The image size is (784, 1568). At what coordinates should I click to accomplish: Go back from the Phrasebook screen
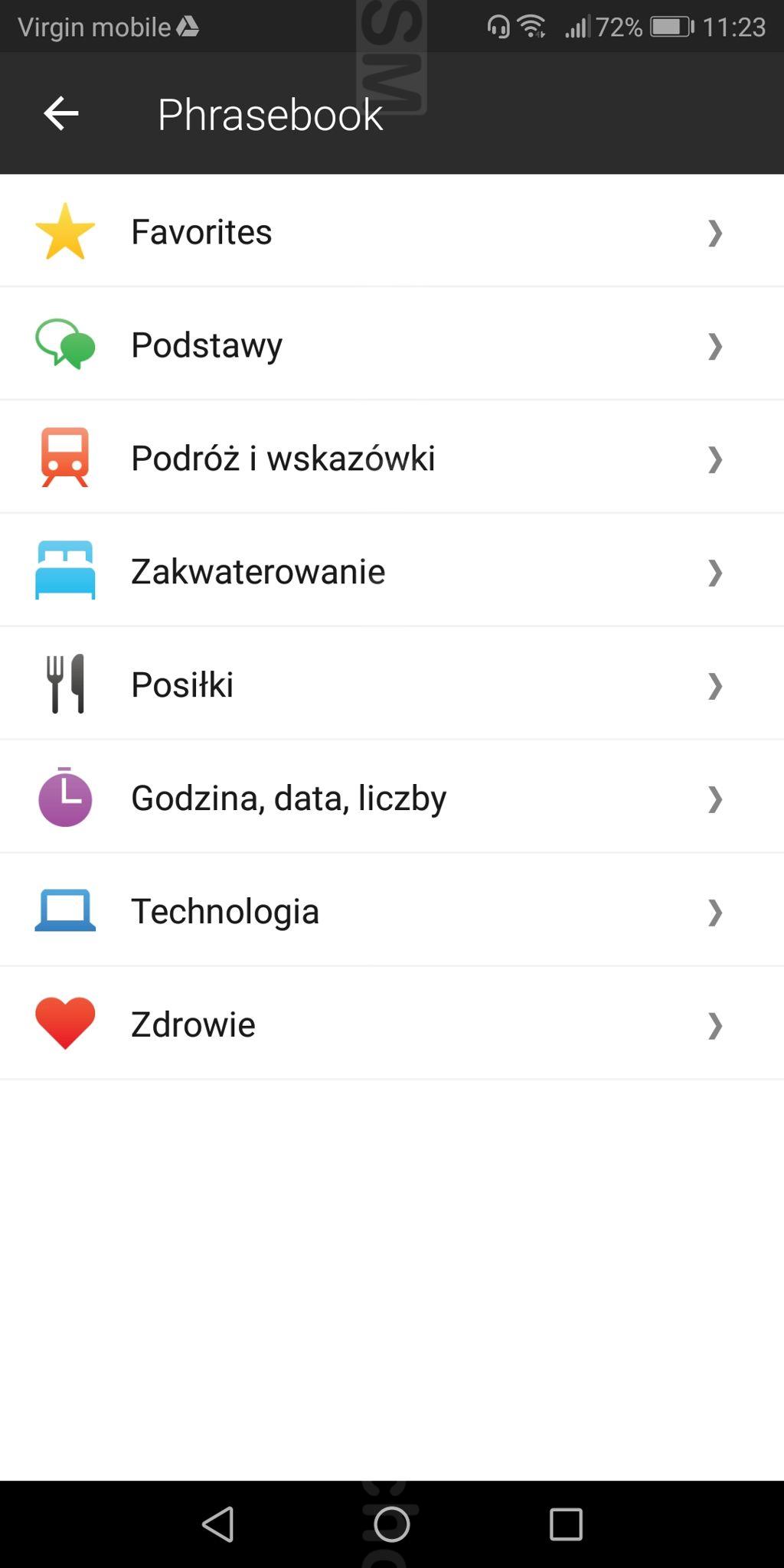pos(61,114)
